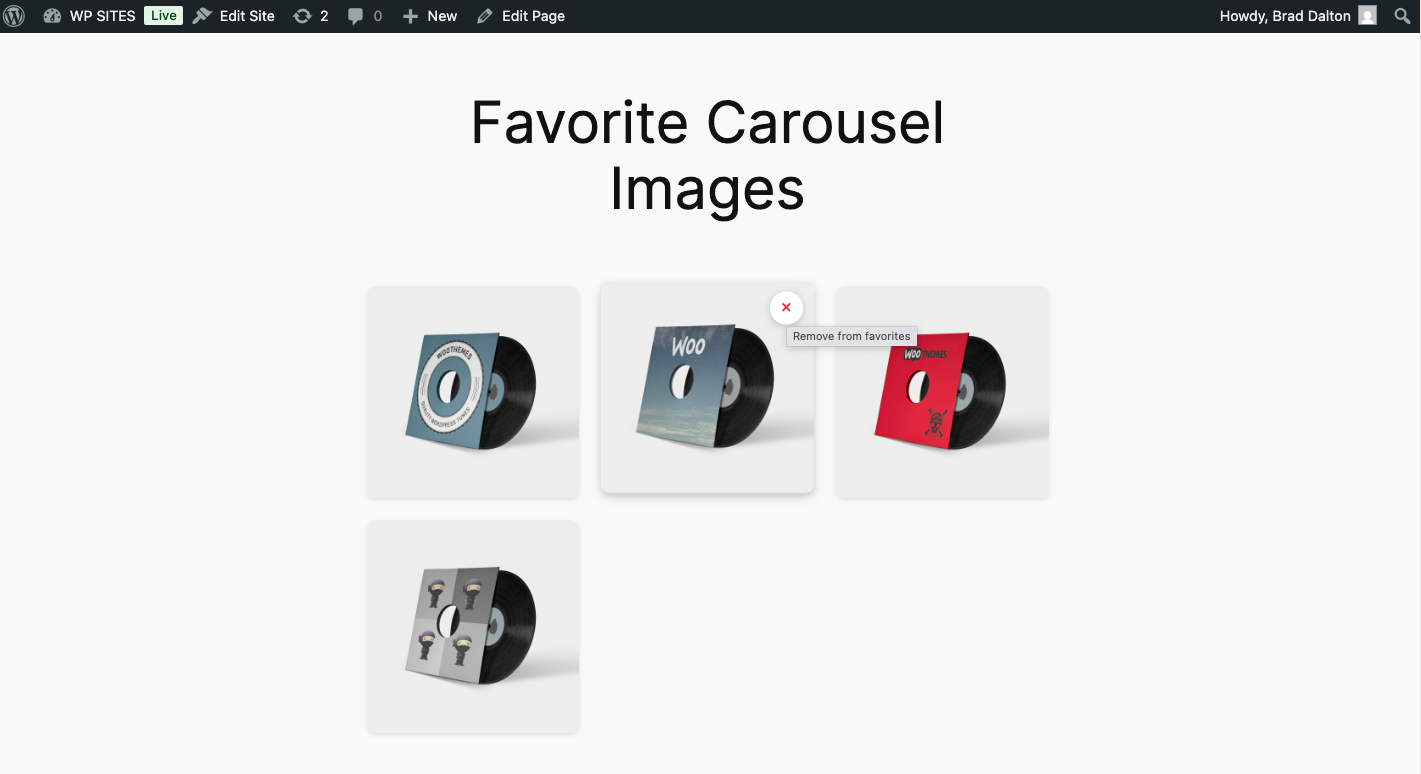Open the Edit Site editor
Viewport: 1421px width, 774px height.
click(x=235, y=16)
